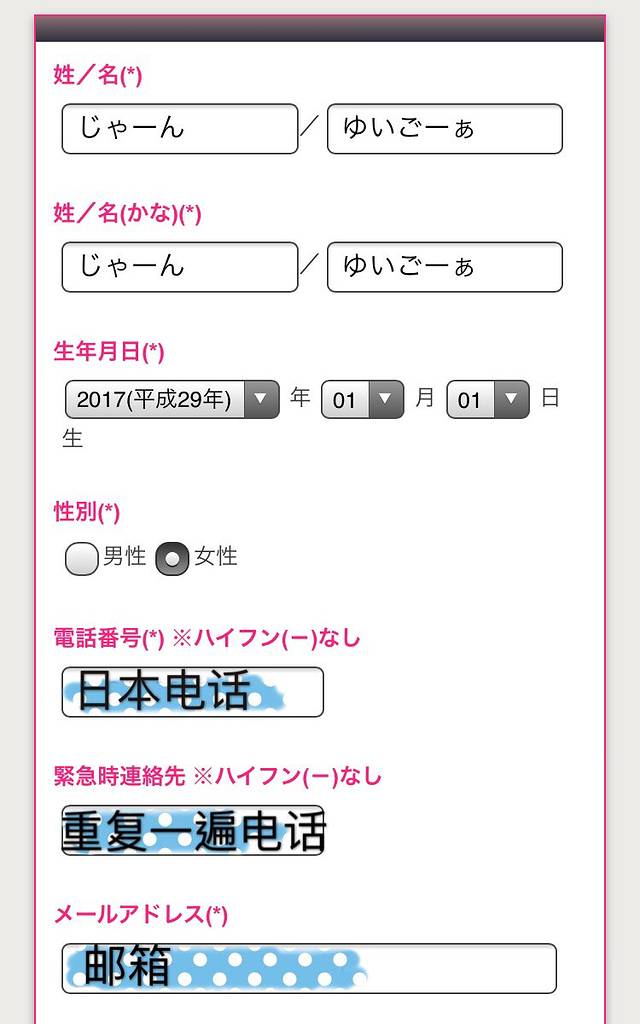Open the birth day dropdown
640x1024 pixels.
pos(487,400)
